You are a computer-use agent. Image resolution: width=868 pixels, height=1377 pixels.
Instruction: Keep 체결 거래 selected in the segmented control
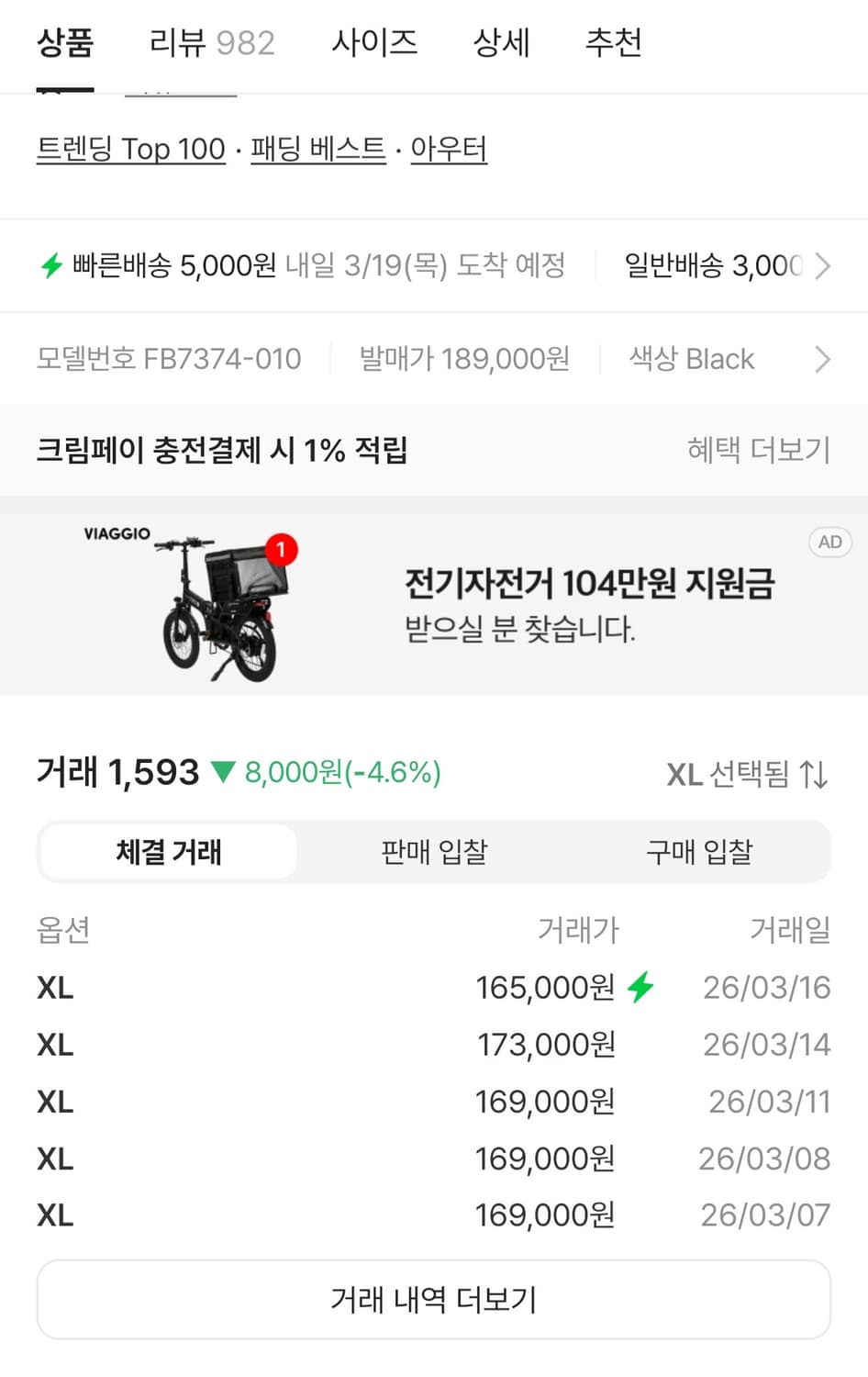tap(167, 852)
